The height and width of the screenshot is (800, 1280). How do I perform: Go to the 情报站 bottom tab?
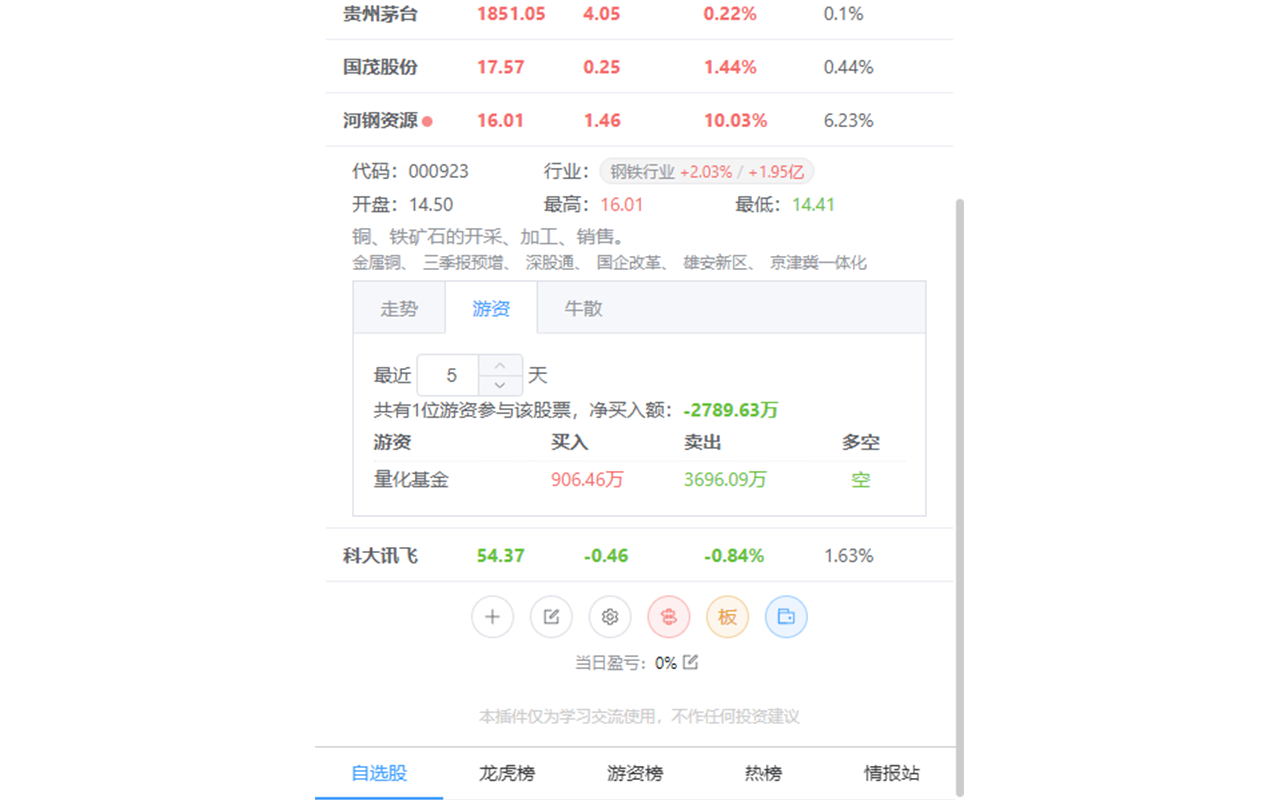coord(892,773)
